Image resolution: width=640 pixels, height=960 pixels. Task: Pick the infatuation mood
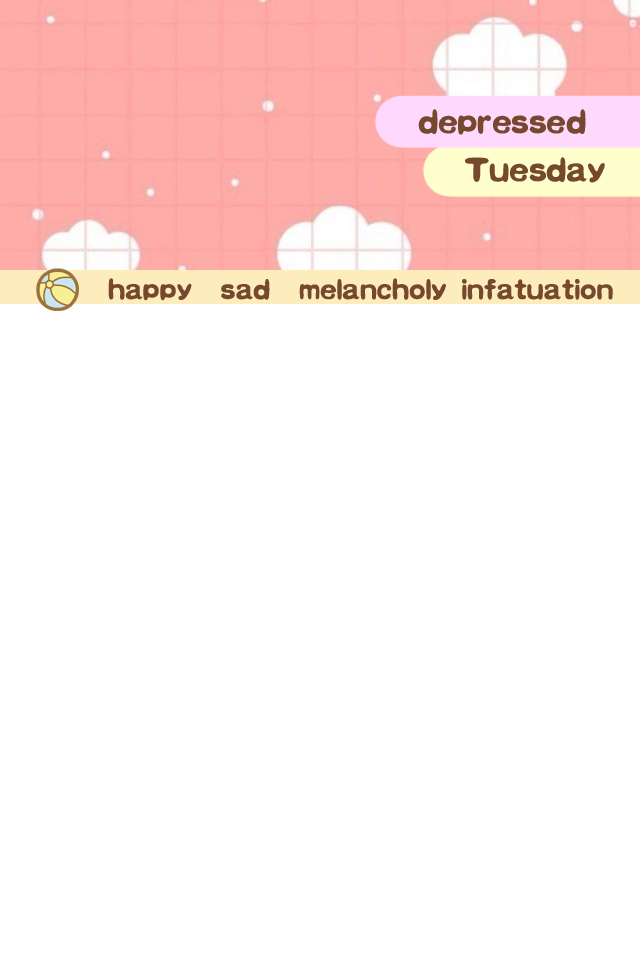[537, 290]
